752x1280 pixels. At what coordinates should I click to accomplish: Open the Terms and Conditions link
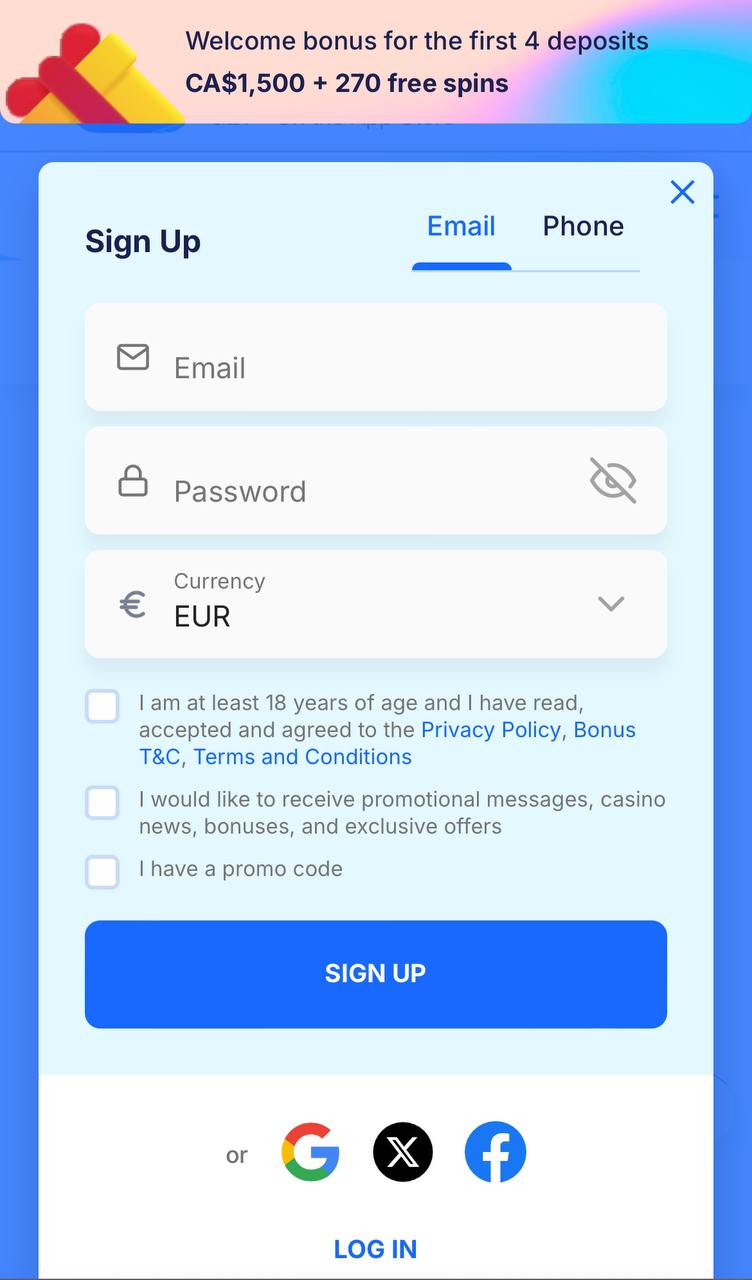point(302,757)
